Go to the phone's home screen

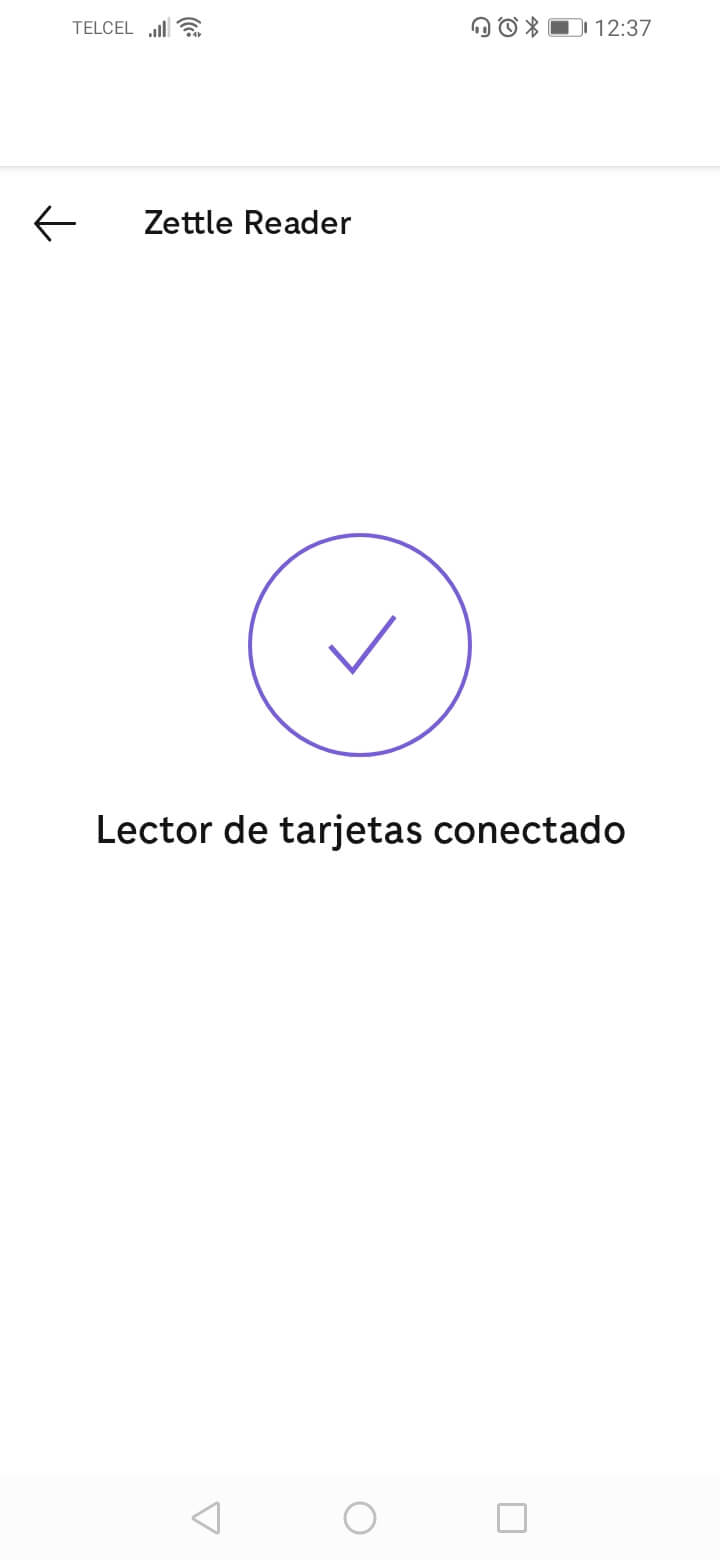coord(360,1517)
